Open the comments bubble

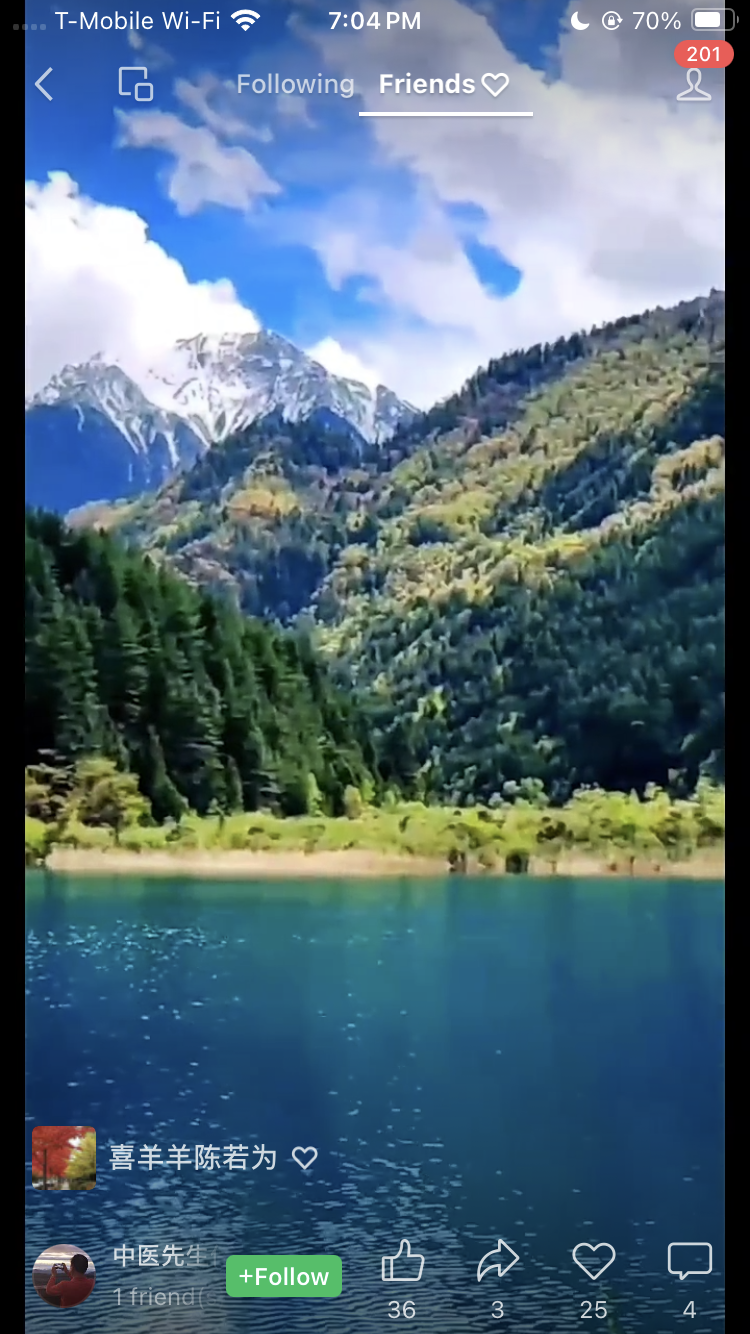(689, 1262)
